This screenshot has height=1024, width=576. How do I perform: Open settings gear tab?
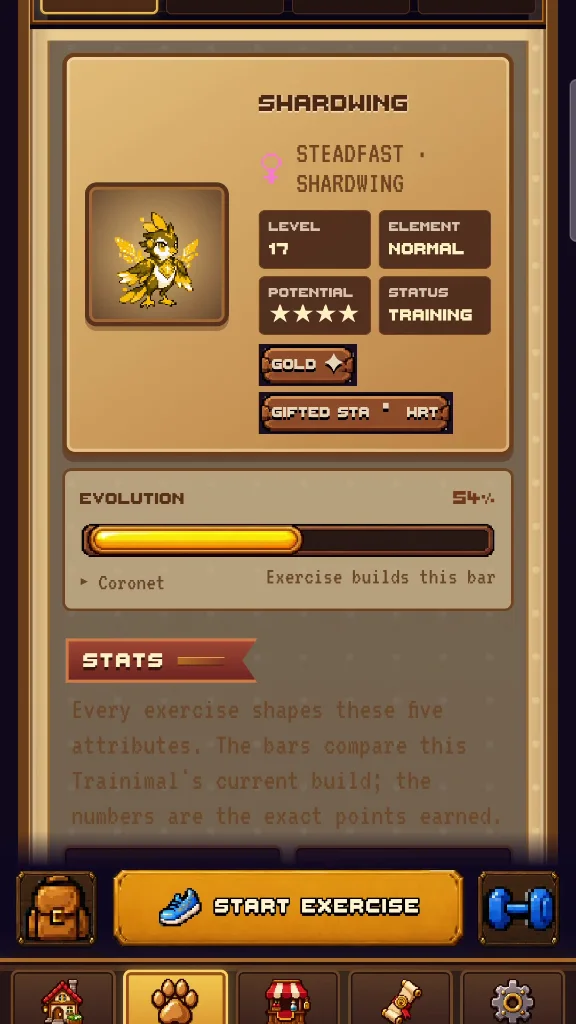pyautogui.click(x=513, y=998)
